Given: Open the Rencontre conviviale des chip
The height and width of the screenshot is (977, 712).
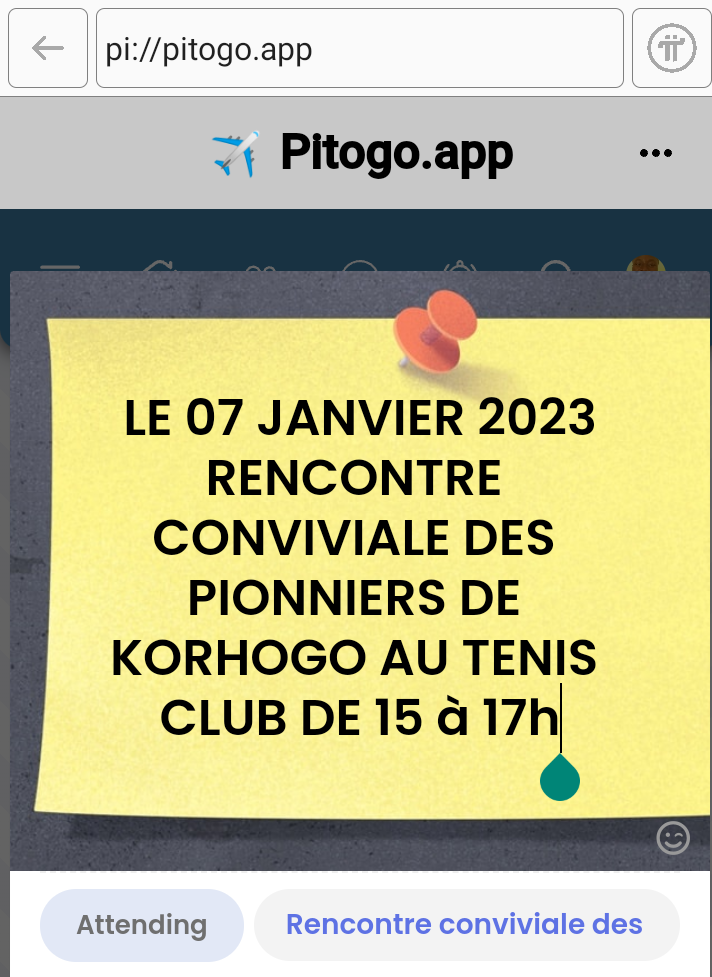Looking at the screenshot, I should [x=466, y=925].
